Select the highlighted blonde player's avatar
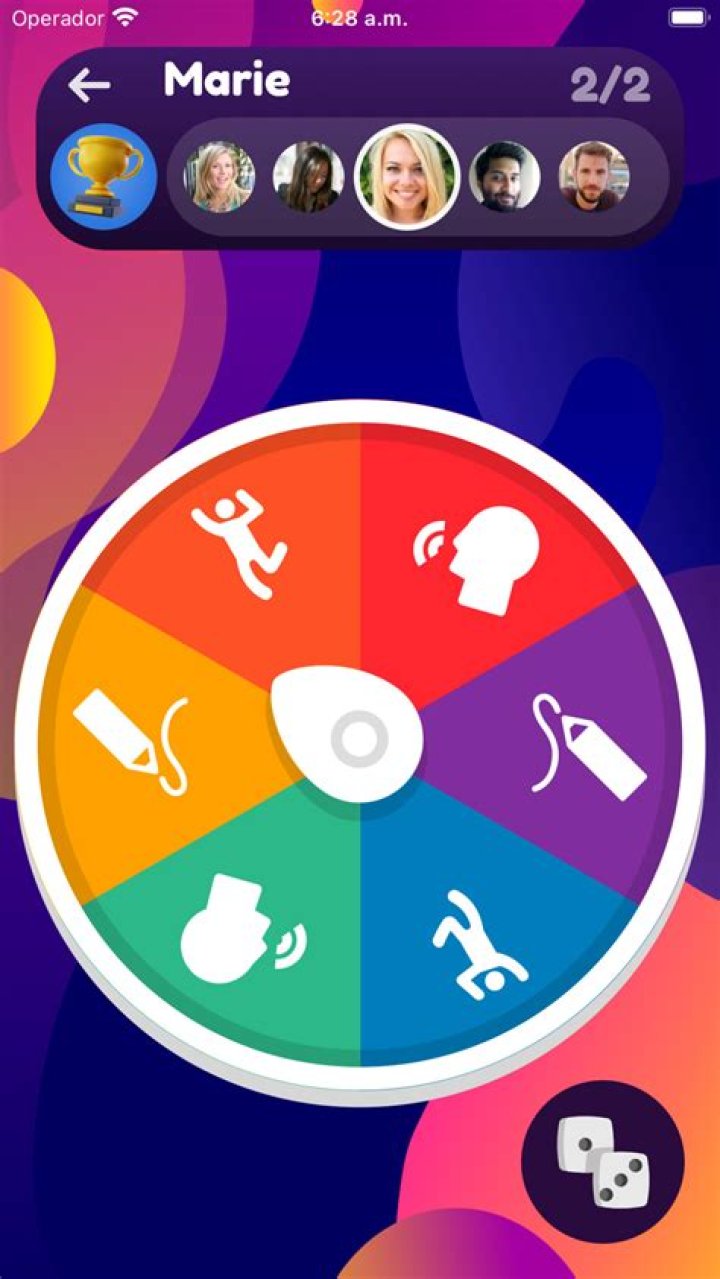The width and height of the screenshot is (720, 1279). [x=407, y=177]
